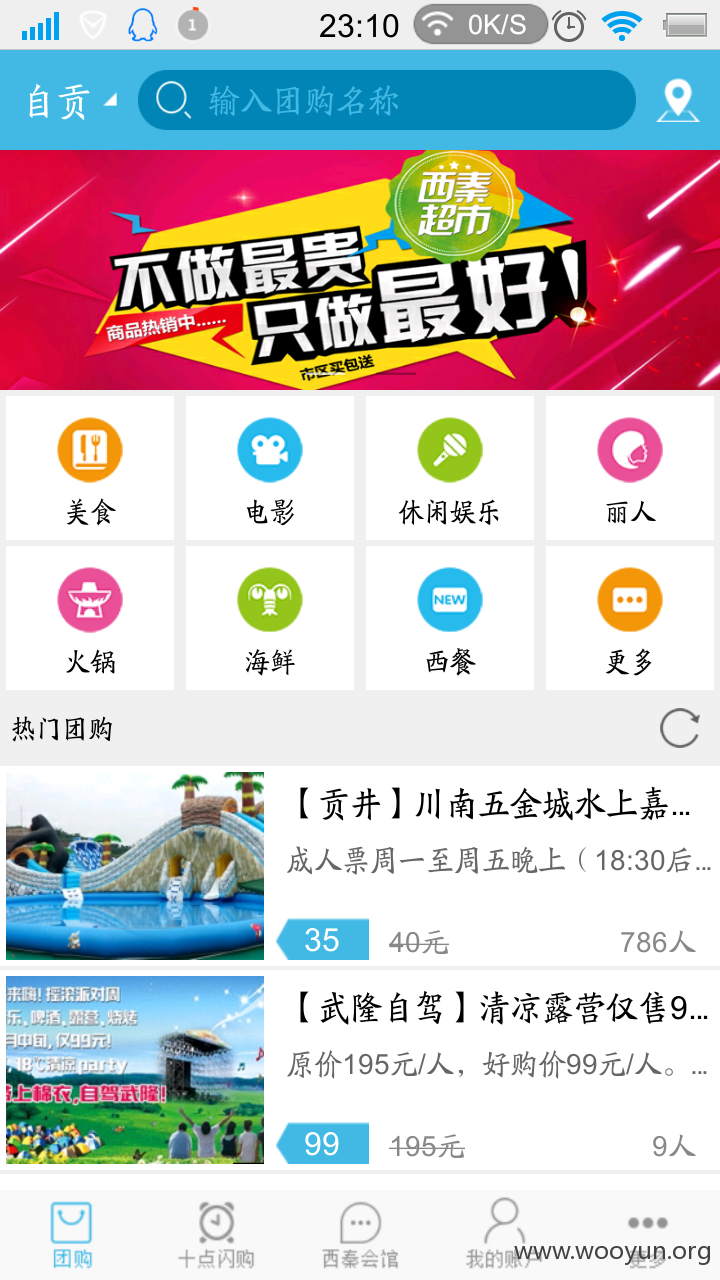
Task: Select the 电影 category
Action: [x=270, y=468]
